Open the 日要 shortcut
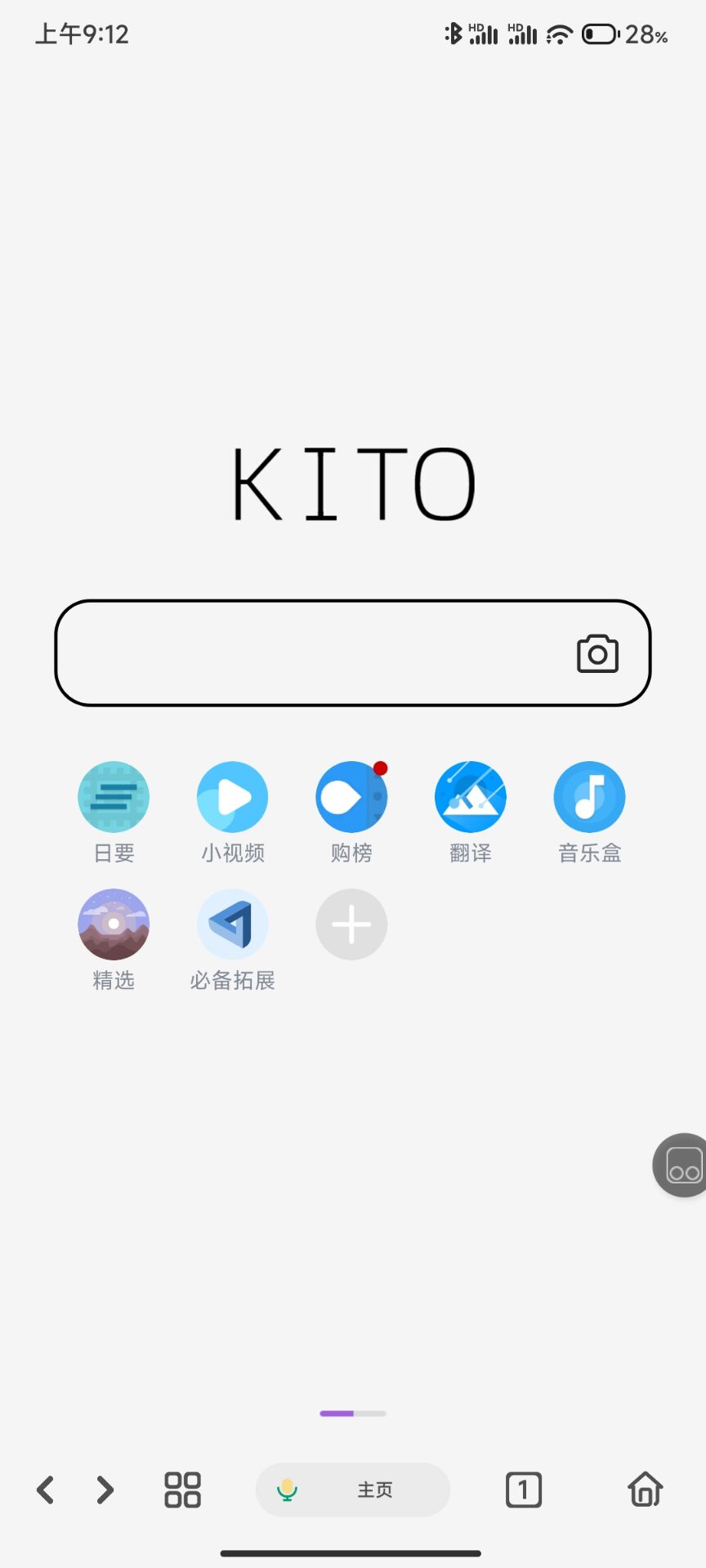Viewport: 706px width, 1568px height. pos(114,797)
